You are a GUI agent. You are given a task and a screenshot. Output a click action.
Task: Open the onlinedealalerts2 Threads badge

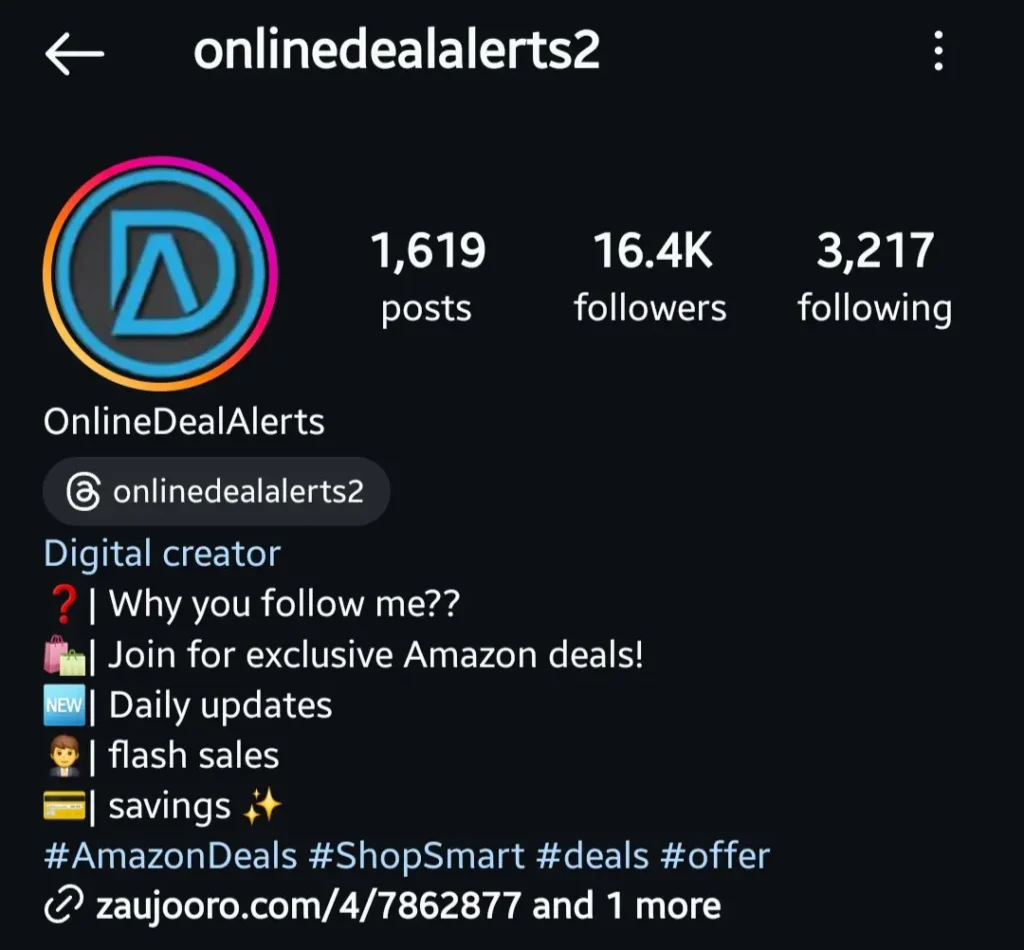[x=216, y=492]
